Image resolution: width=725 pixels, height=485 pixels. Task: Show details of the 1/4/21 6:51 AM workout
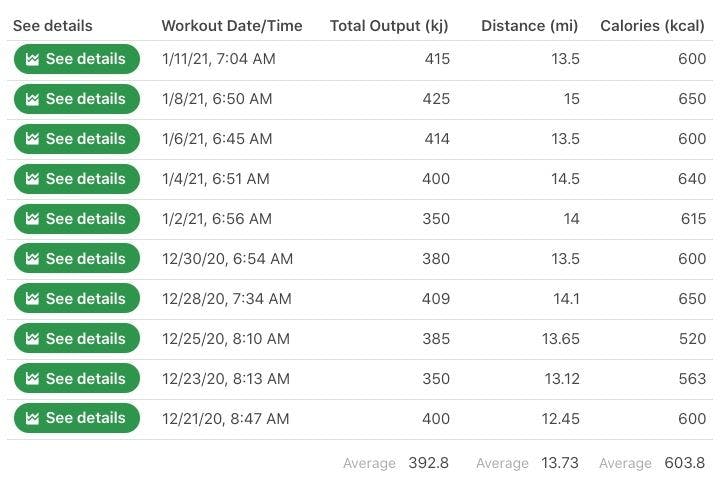pos(76,179)
